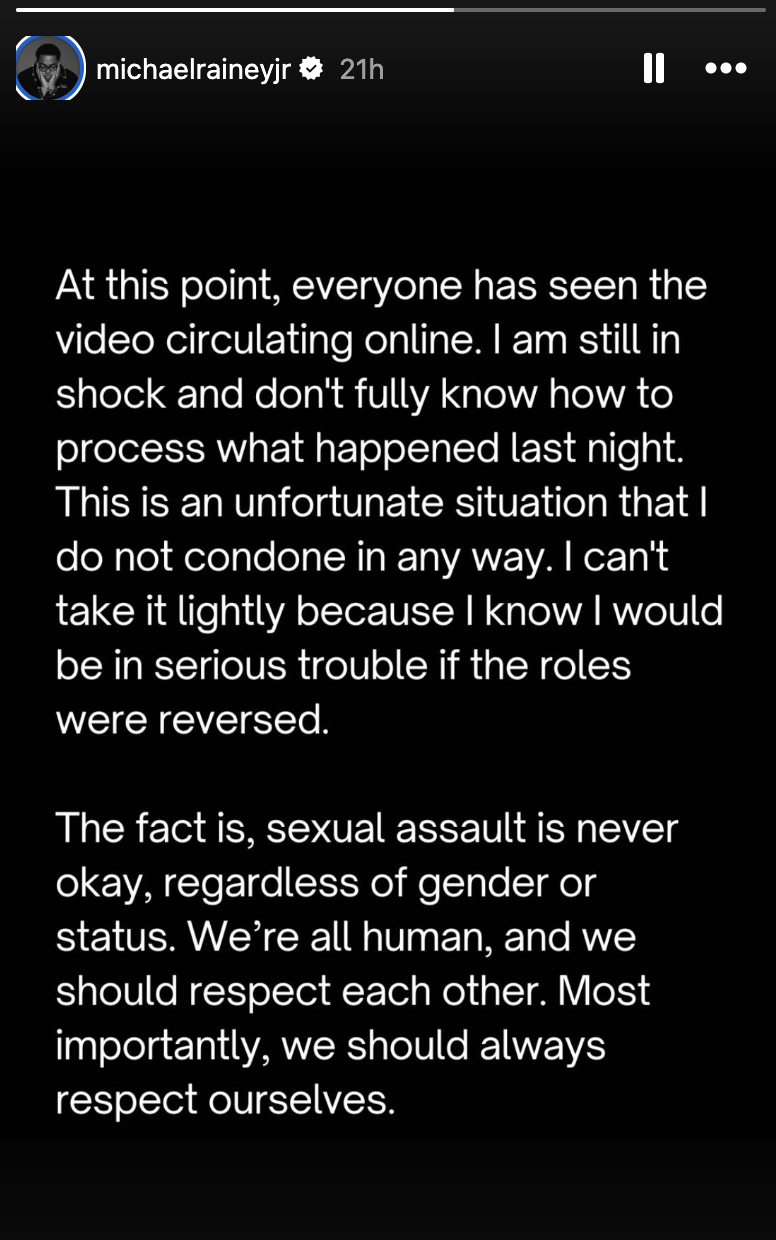Open report options through the ellipsis icon

click(727, 68)
